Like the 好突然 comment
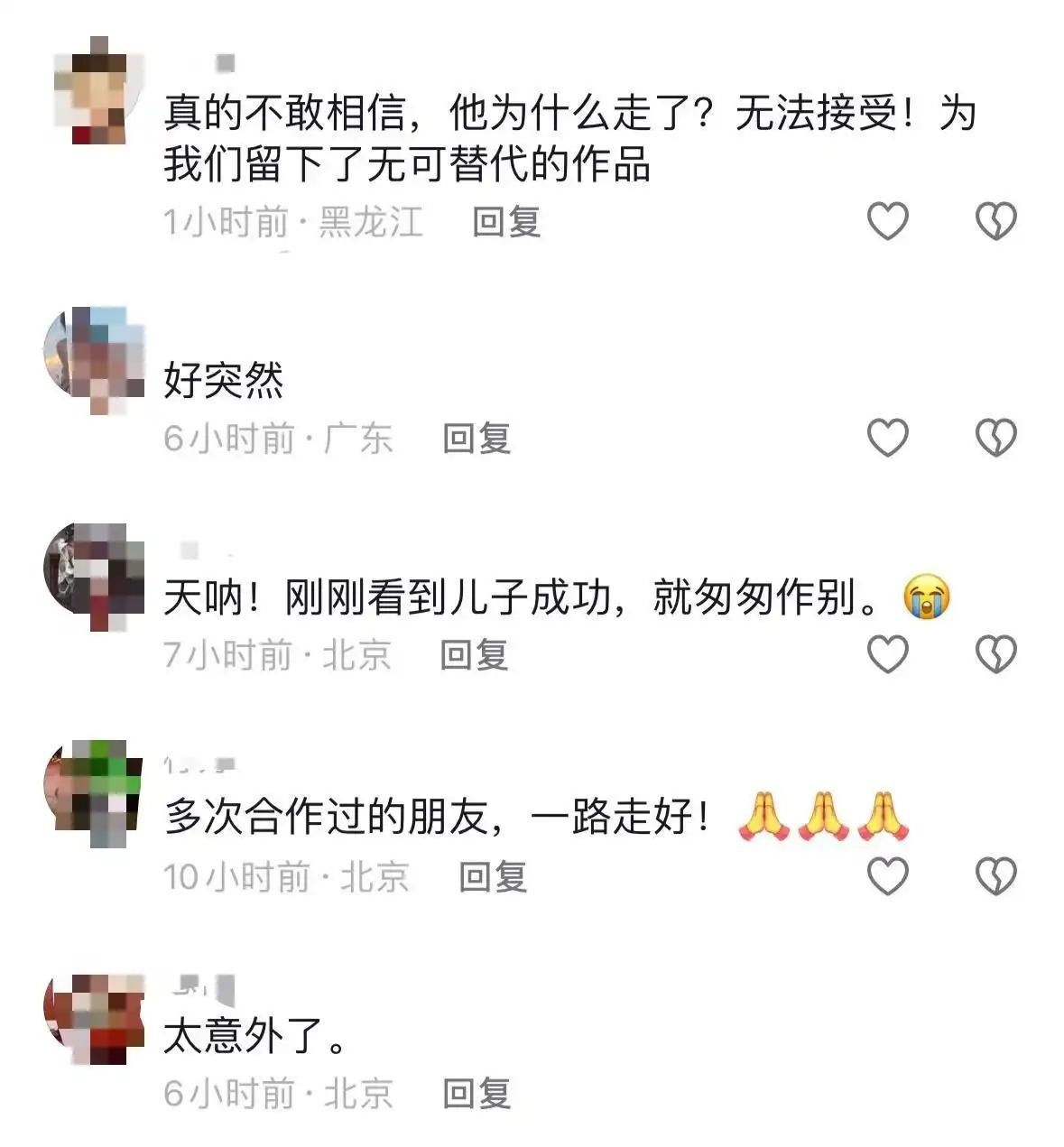Screen dimensions: 1064x1147 tap(887, 438)
